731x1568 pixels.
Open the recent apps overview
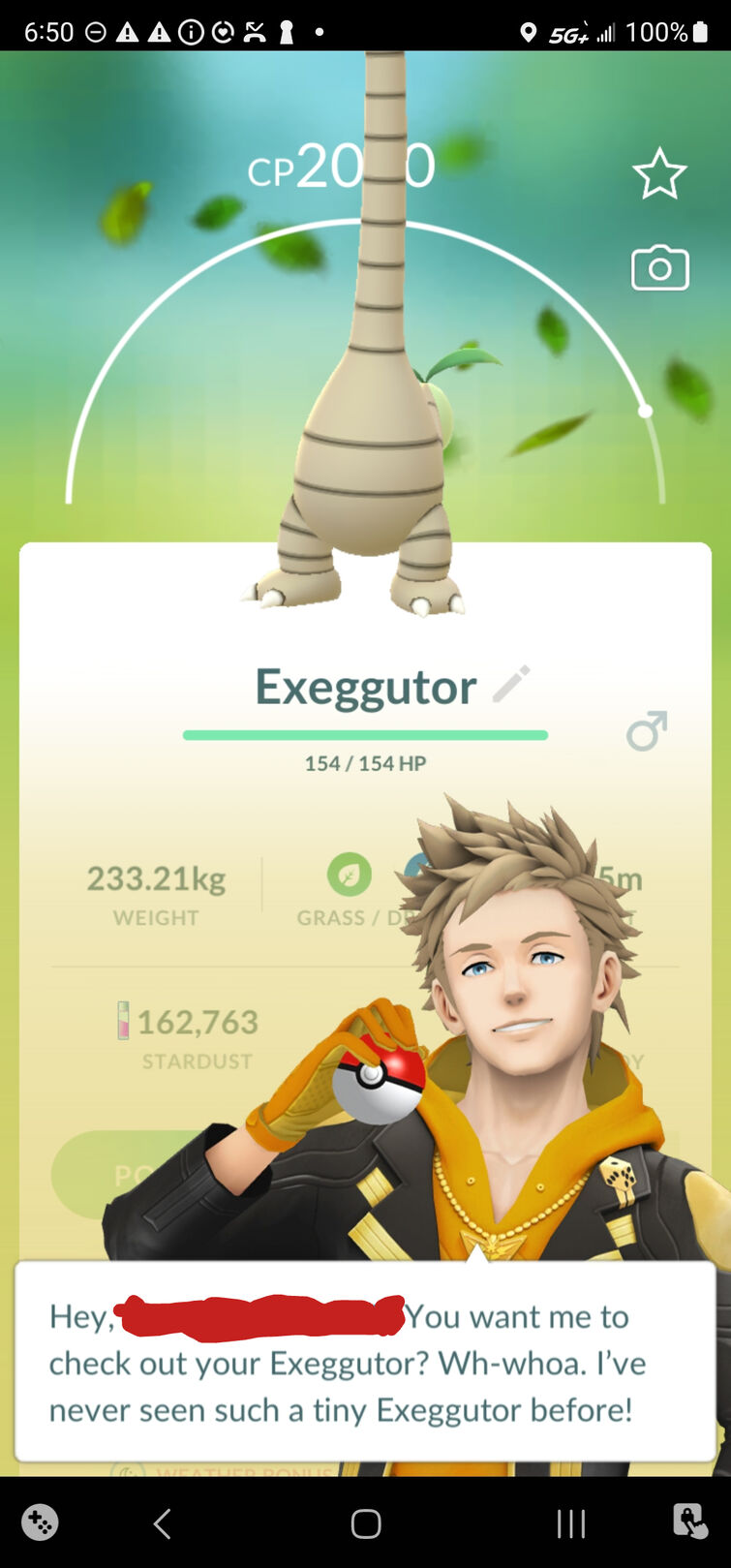tap(570, 1523)
